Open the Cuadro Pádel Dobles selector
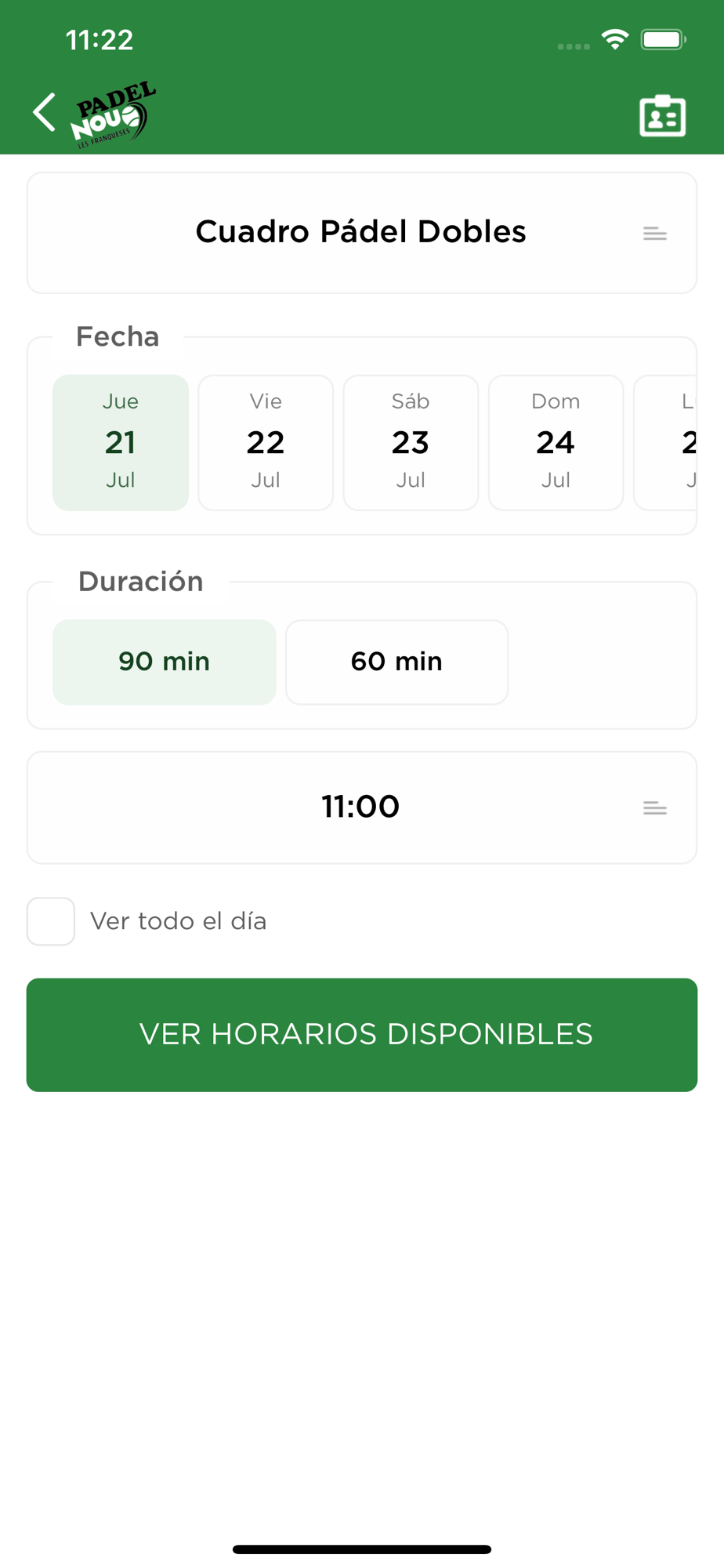The width and height of the screenshot is (724, 1568). pyautogui.click(x=362, y=233)
